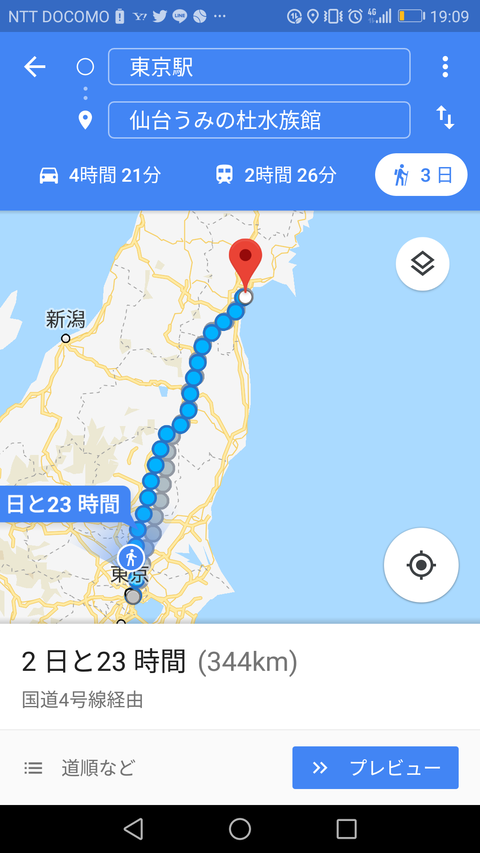Screen dimensions: 480x853
Task: Swap start and destination
Action: pyautogui.click(x=445, y=118)
